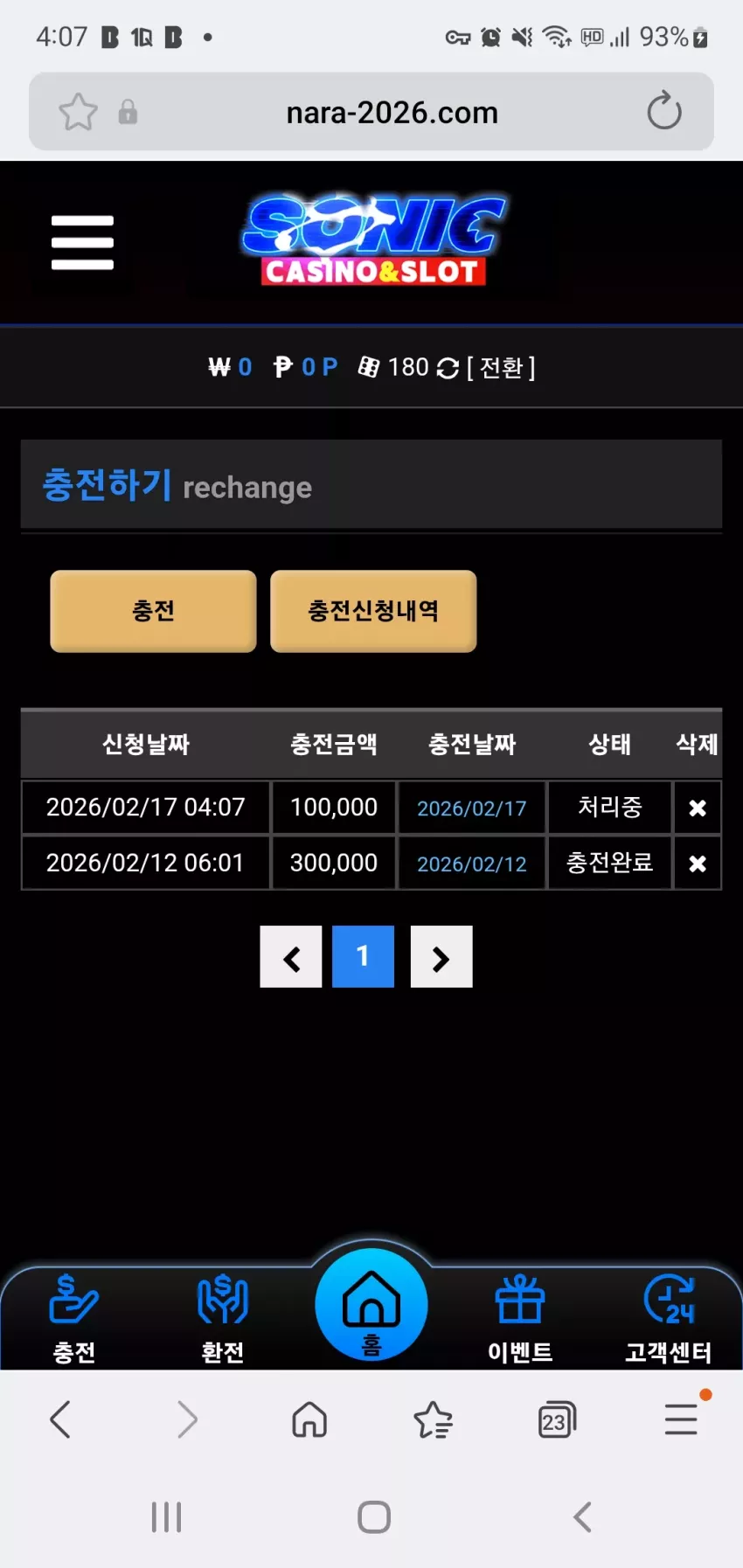This screenshot has width=743, height=1568.
Task: Tap the 전환 points conversion link
Action: point(501,368)
